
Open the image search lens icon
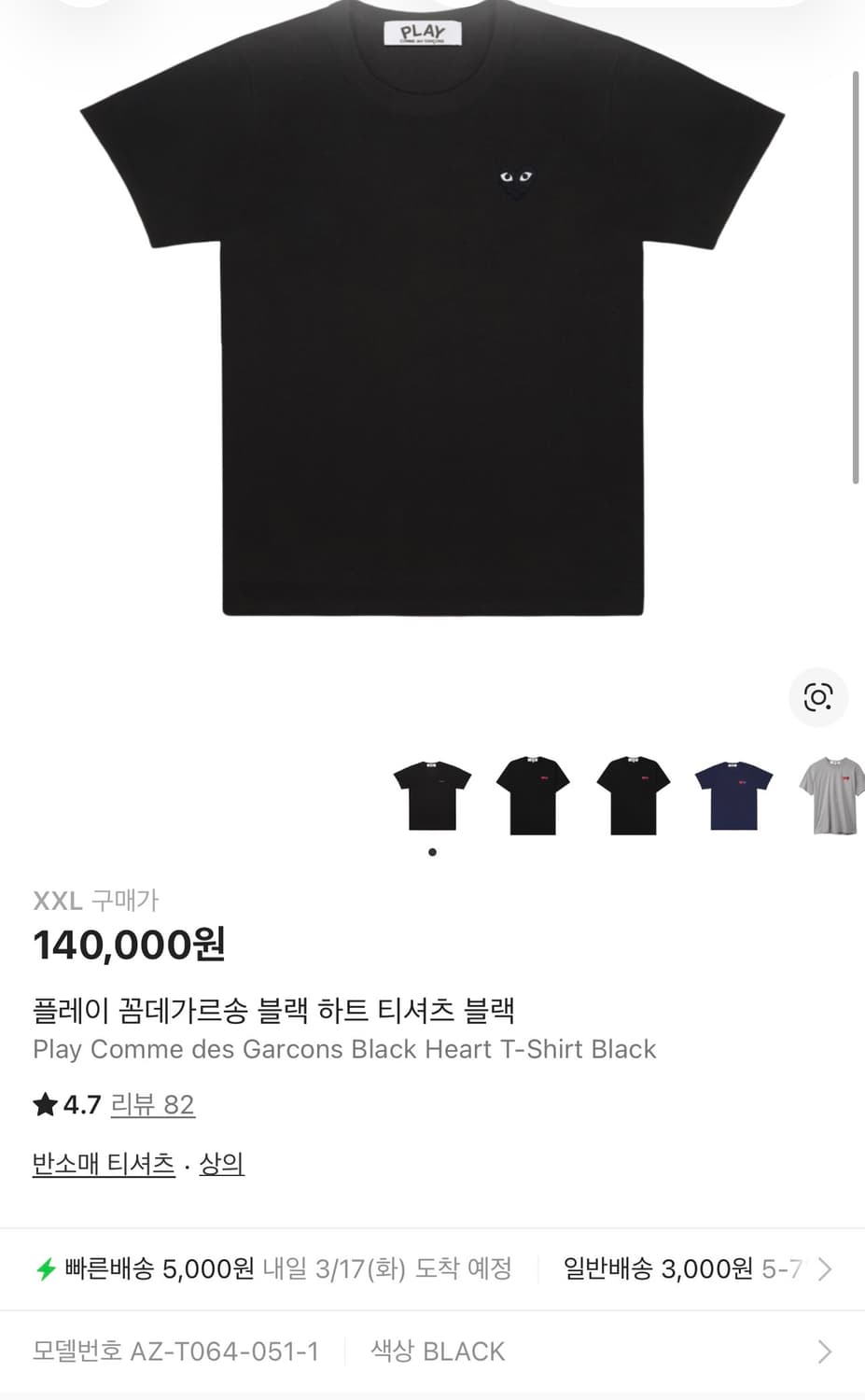pos(817,697)
